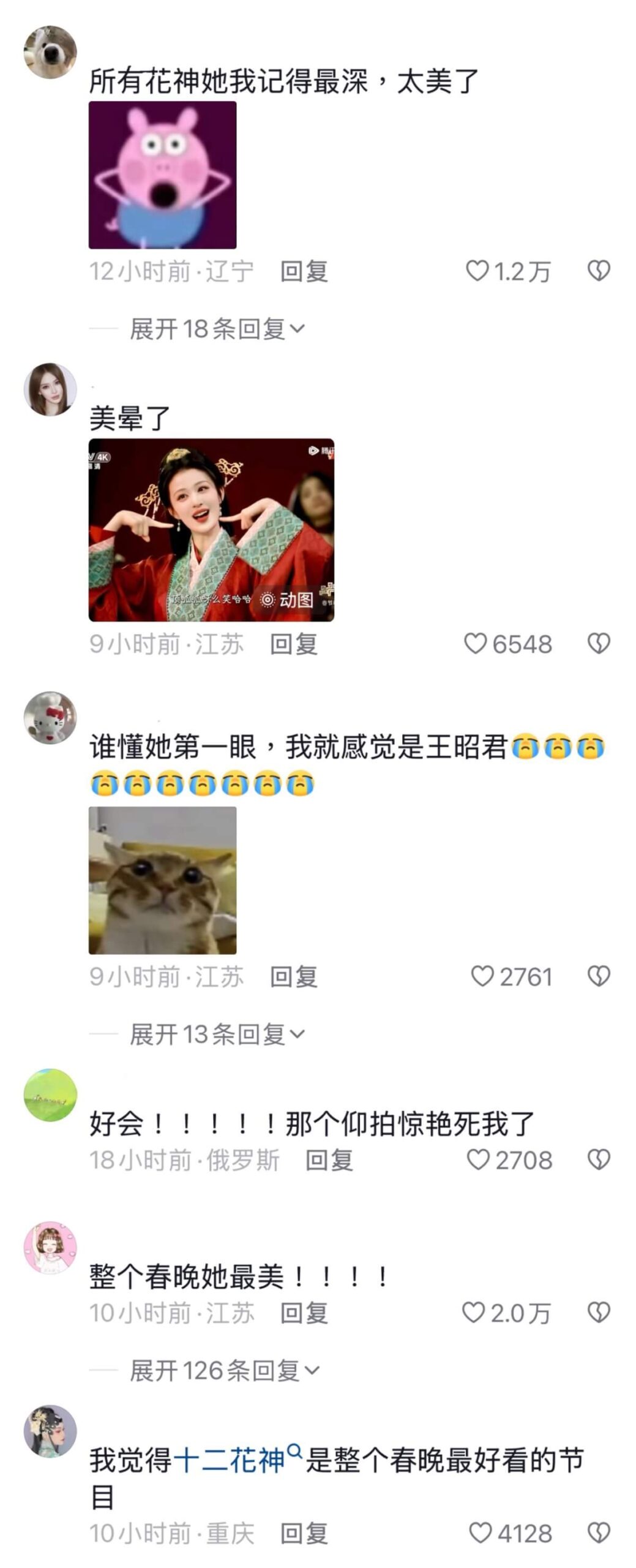Like the "美晕了" comment
The image size is (636, 1568).
476,644
